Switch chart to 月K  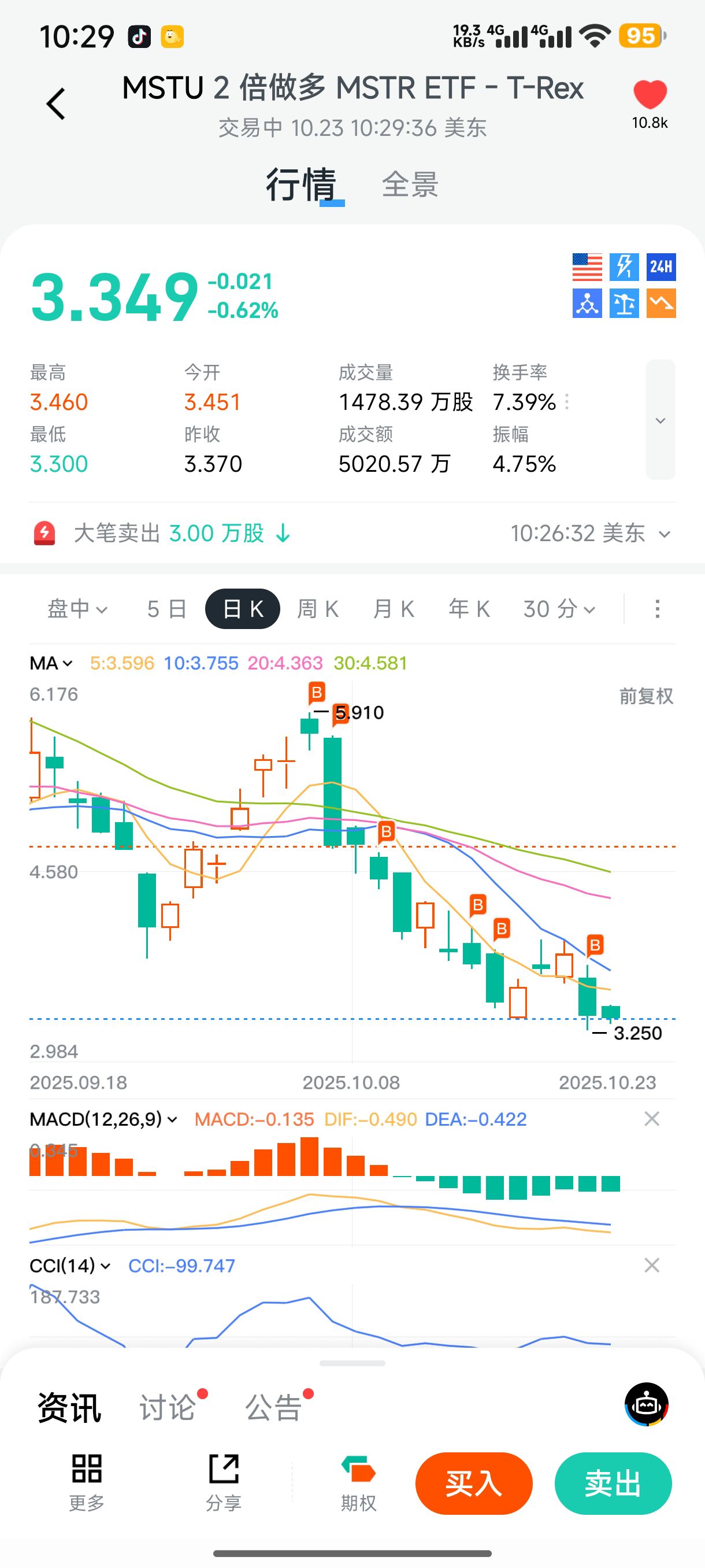pyautogui.click(x=394, y=609)
